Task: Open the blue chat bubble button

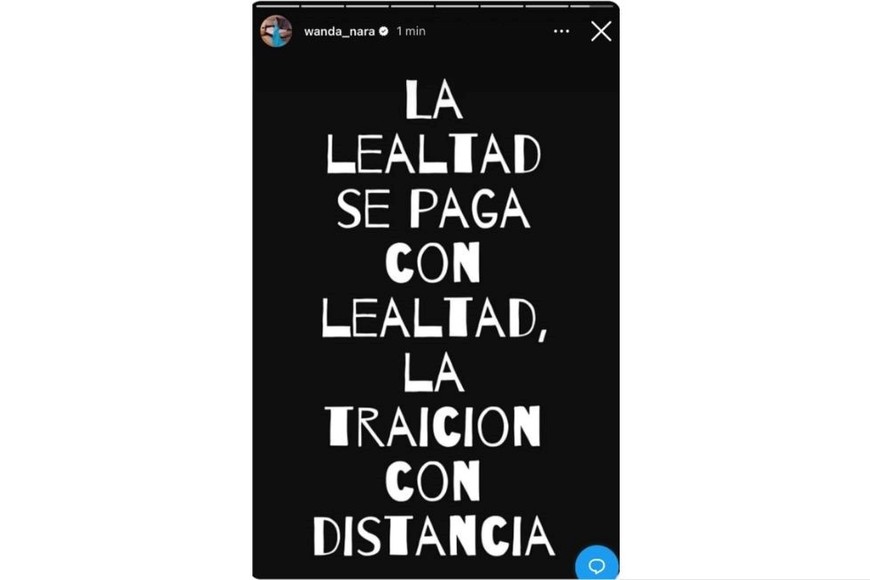Action: [597, 565]
